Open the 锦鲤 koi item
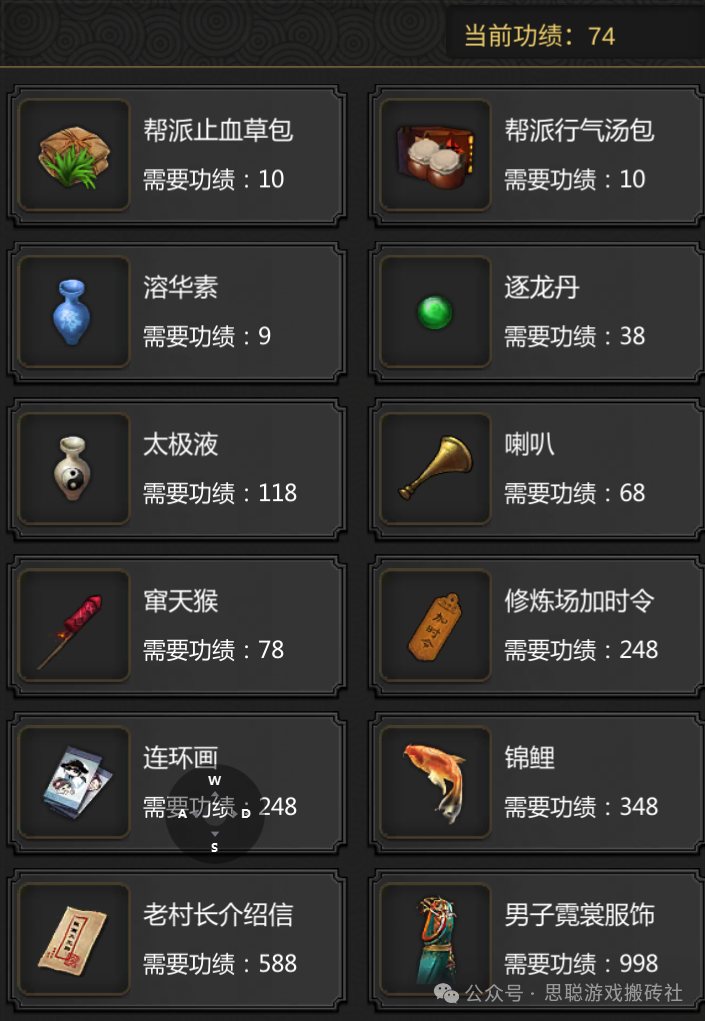 point(538,783)
